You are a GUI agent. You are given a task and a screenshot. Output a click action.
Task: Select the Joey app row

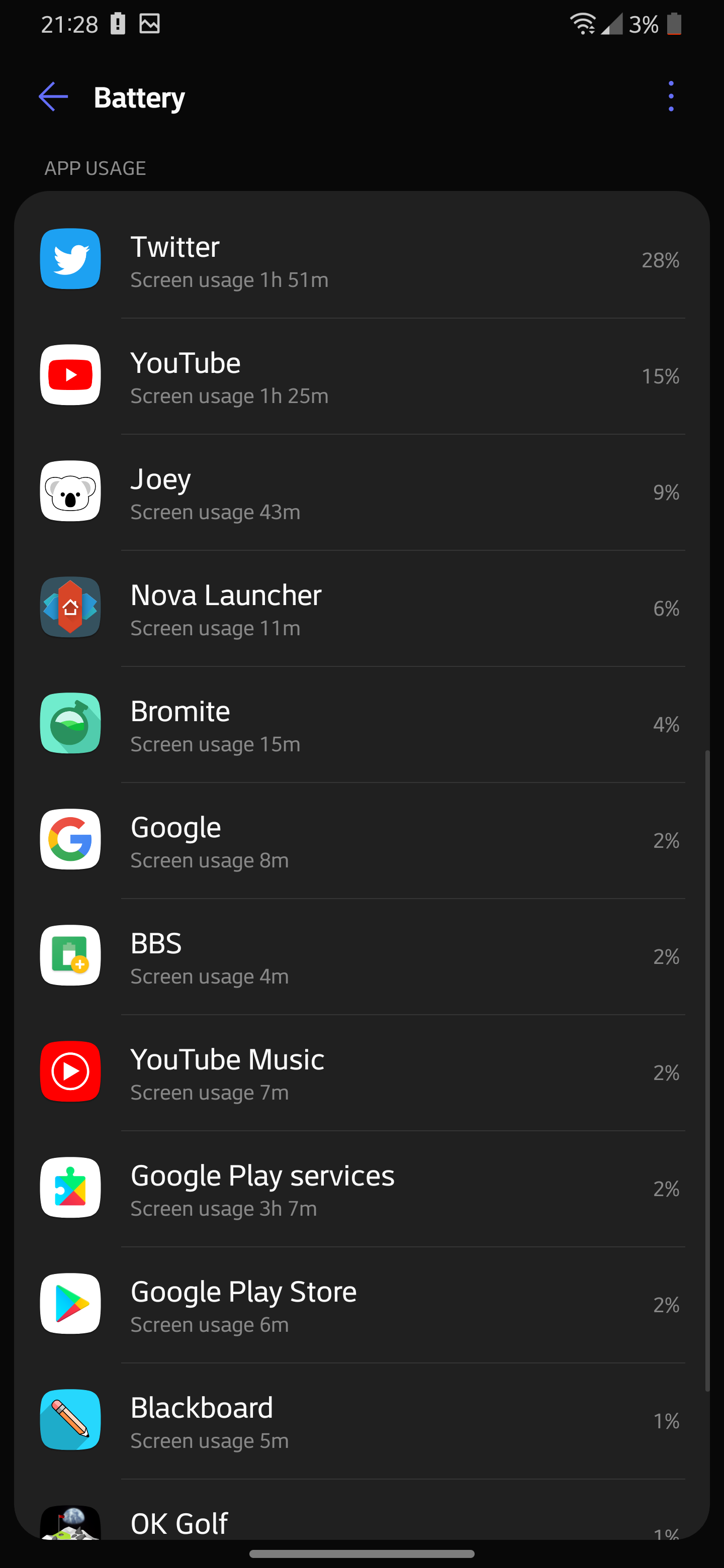(x=361, y=493)
